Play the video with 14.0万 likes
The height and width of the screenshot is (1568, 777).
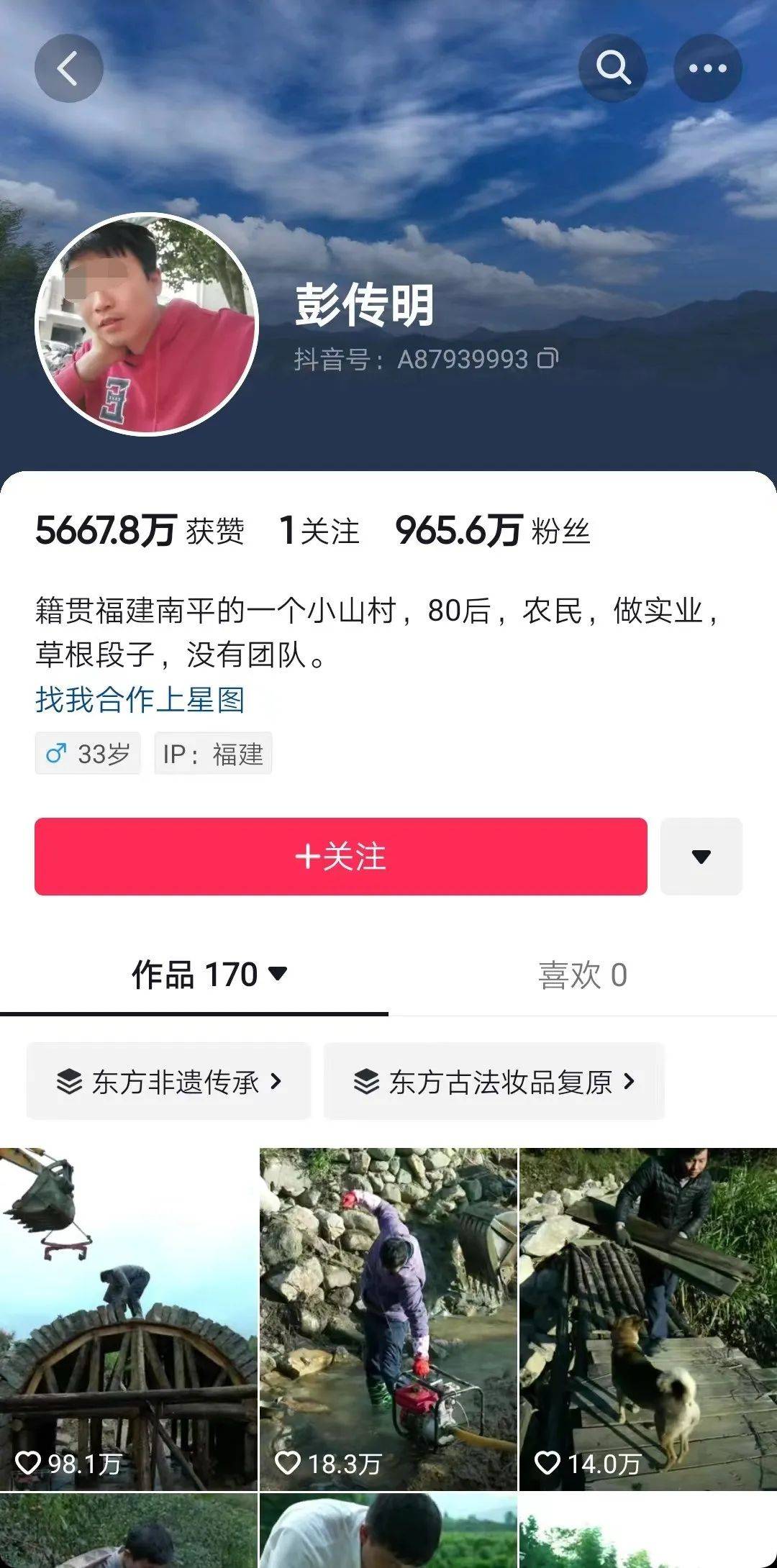point(648,1318)
